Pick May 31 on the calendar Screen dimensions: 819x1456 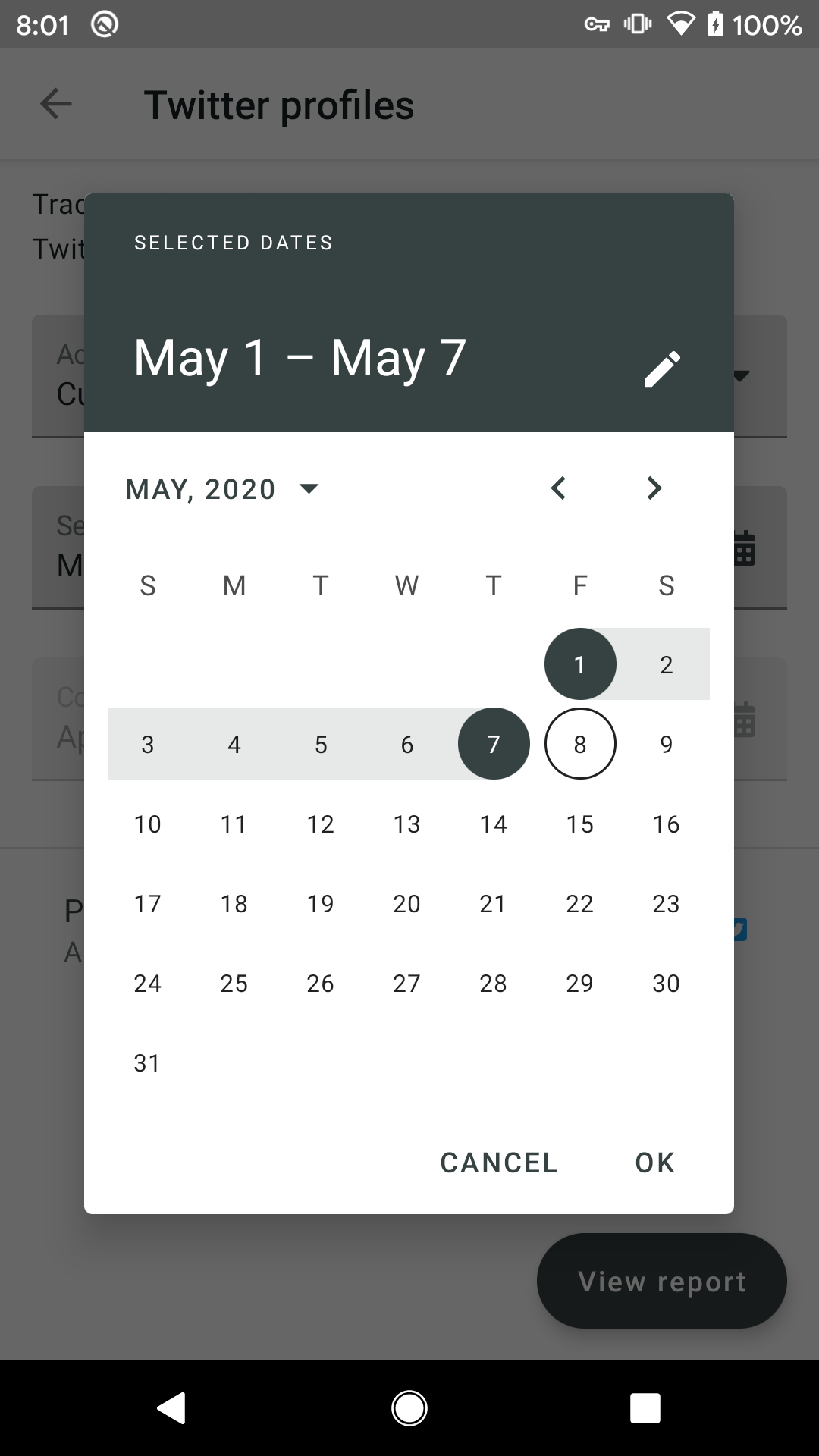[147, 1063]
